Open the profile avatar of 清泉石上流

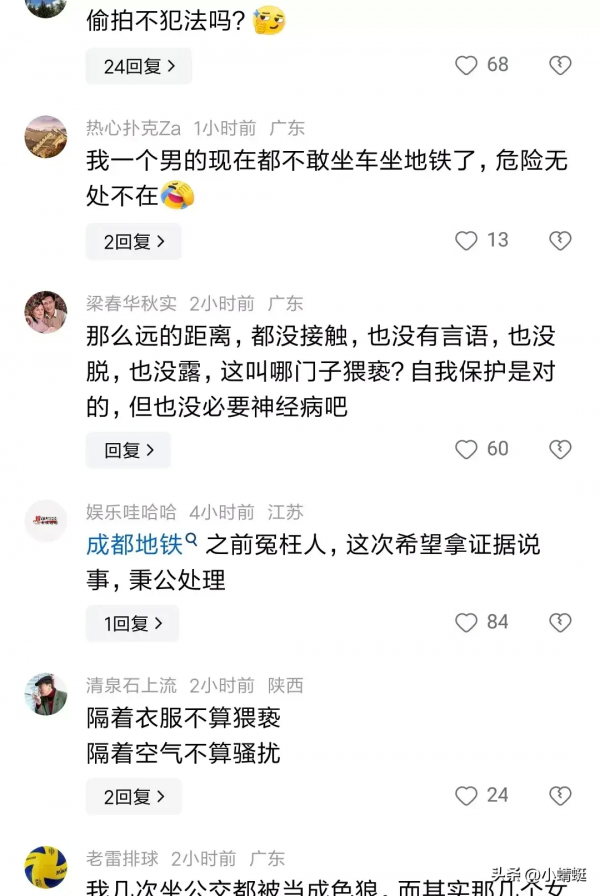pyautogui.click(x=46, y=694)
